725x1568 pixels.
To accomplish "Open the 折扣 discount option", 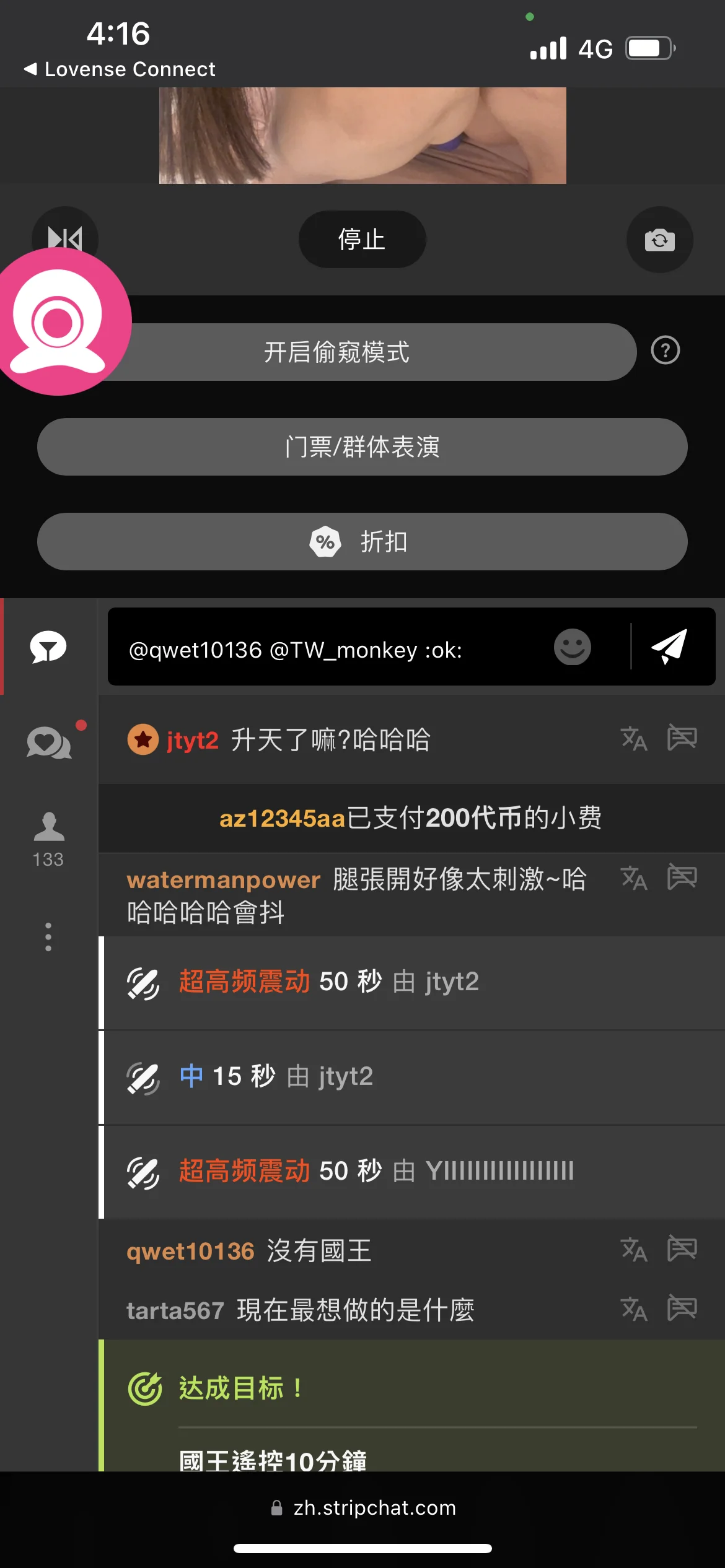I will click(x=362, y=541).
